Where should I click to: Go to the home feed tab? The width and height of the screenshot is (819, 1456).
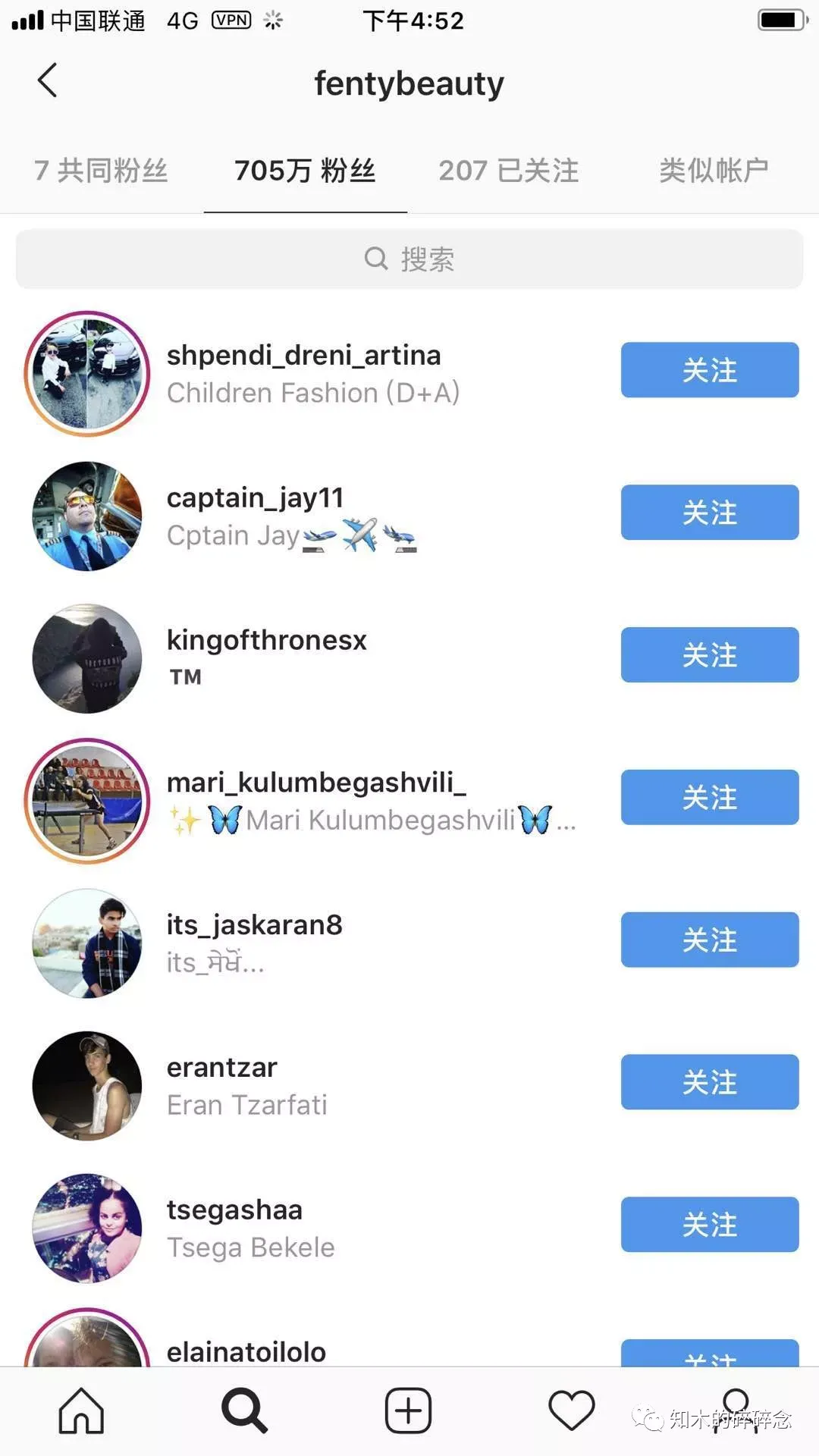[81, 1411]
